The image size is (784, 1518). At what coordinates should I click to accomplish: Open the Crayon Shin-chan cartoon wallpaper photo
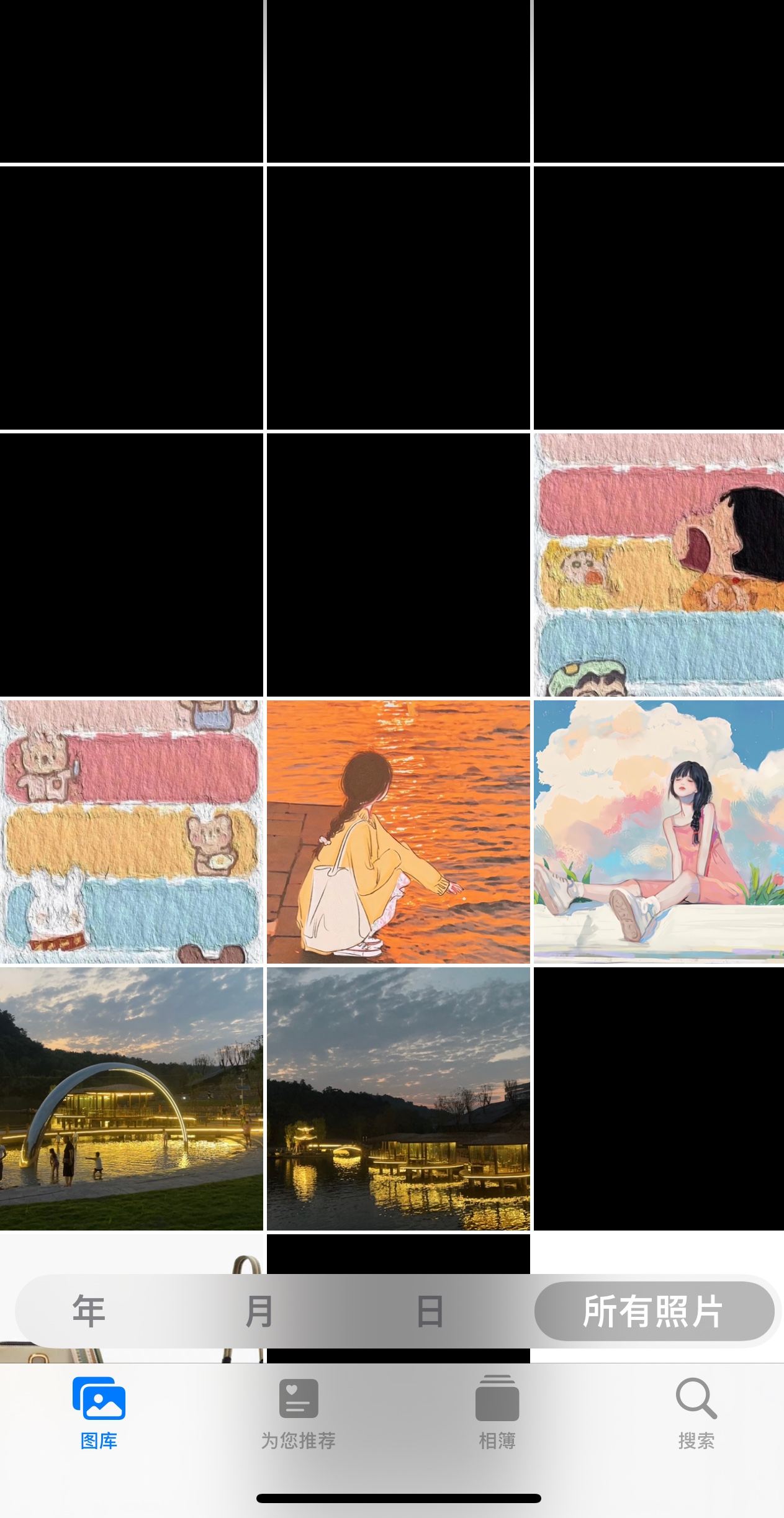click(659, 565)
